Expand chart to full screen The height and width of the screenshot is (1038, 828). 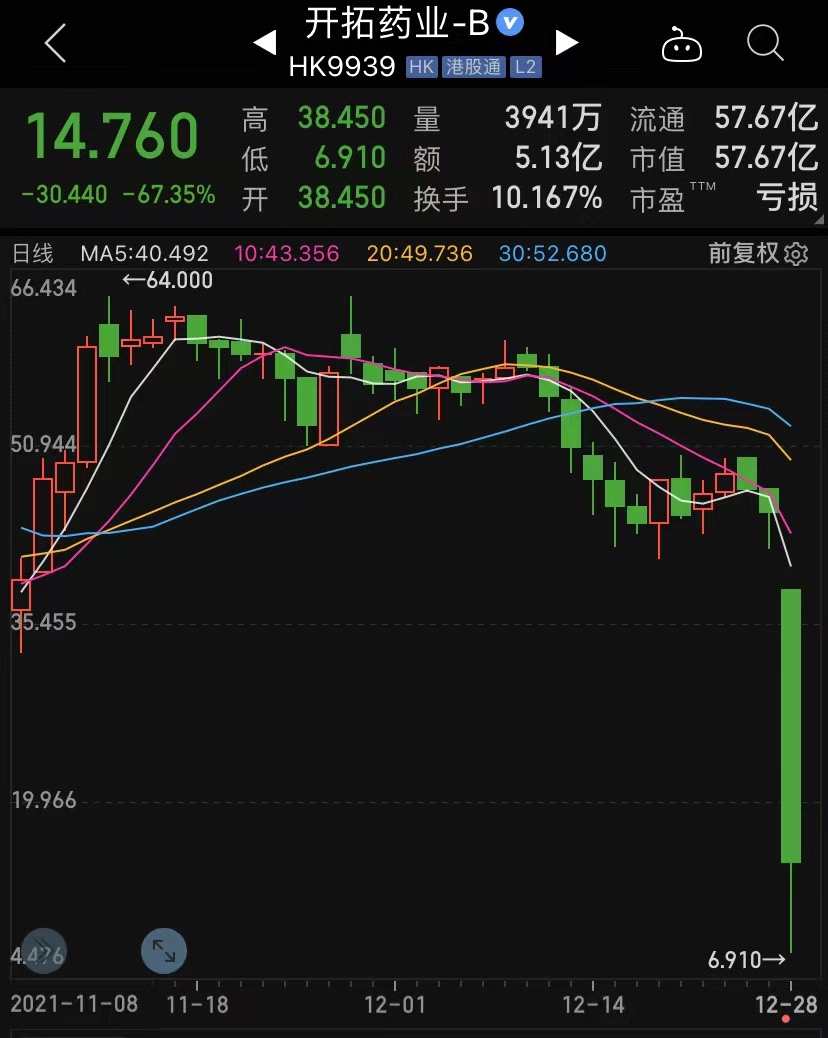pos(164,951)
